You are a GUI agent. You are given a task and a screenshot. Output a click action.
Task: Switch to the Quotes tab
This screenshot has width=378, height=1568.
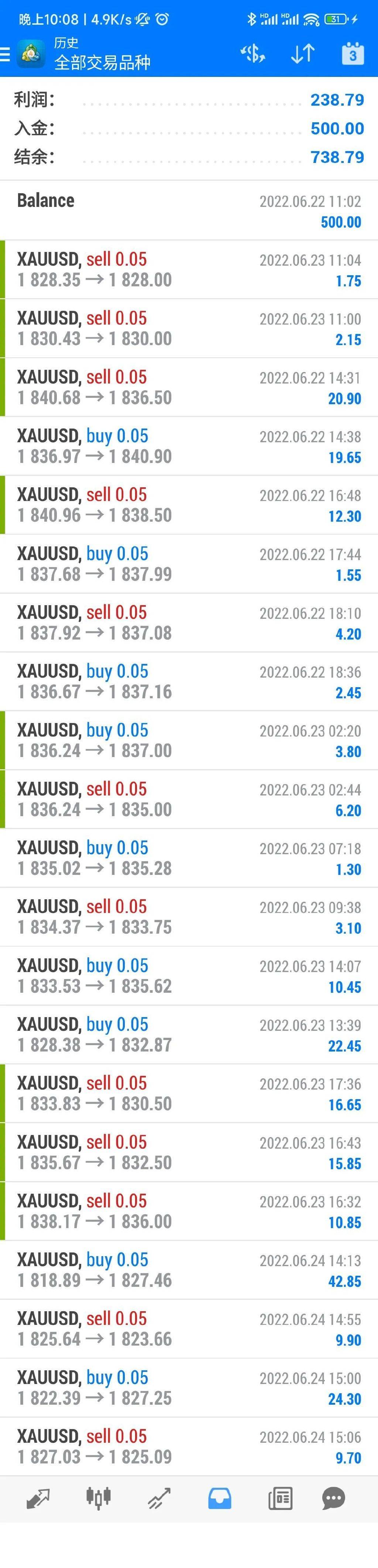click(x=38, y=1499)
